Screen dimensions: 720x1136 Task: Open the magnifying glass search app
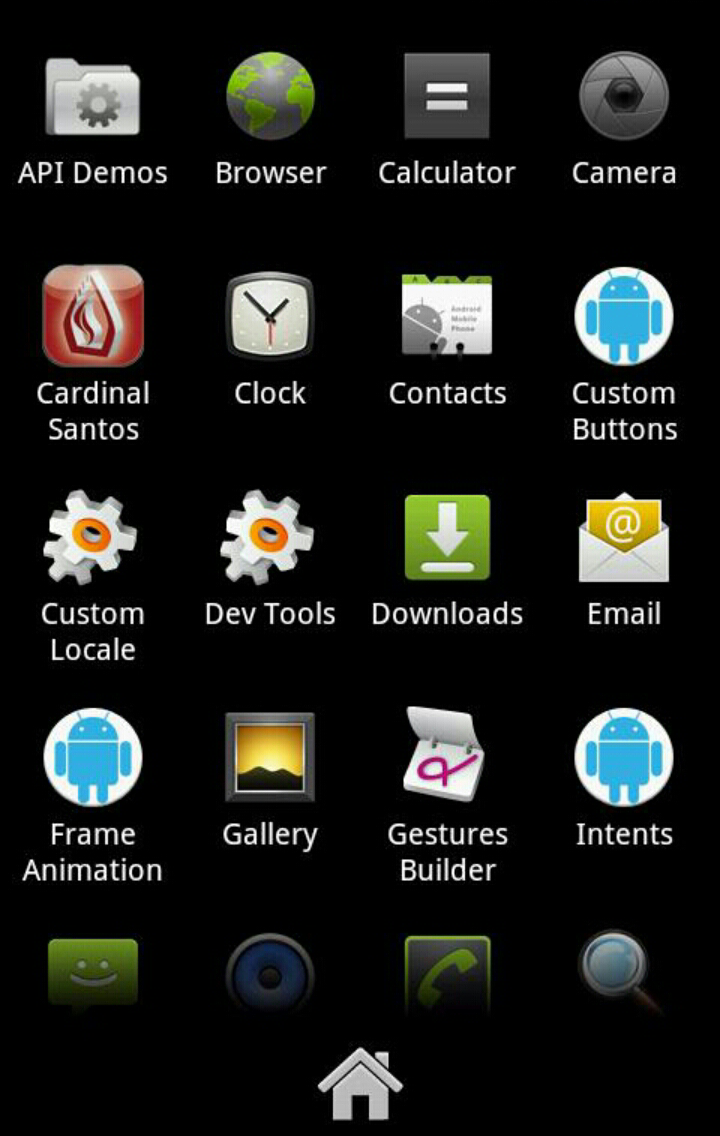(621, 973)
